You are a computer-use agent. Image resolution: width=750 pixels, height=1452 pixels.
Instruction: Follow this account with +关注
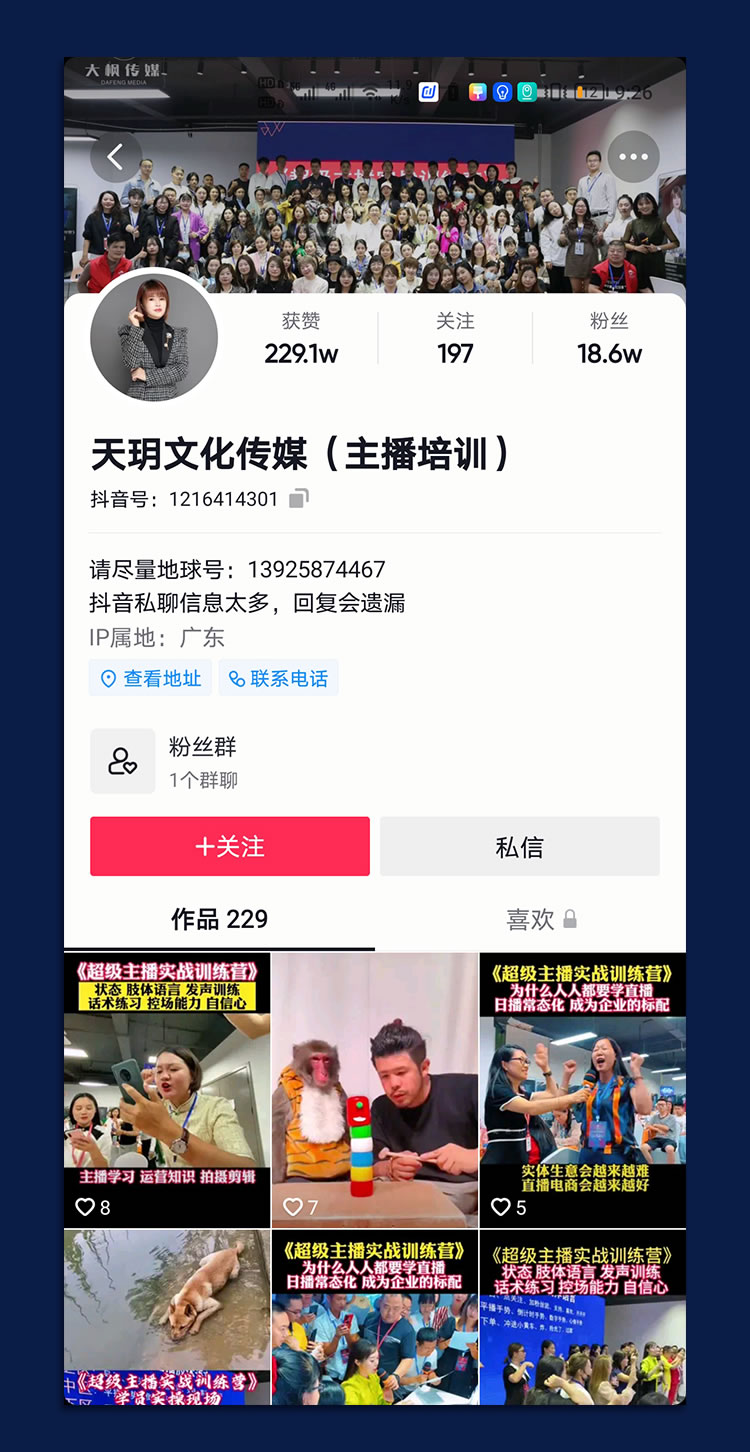[230, 846]
